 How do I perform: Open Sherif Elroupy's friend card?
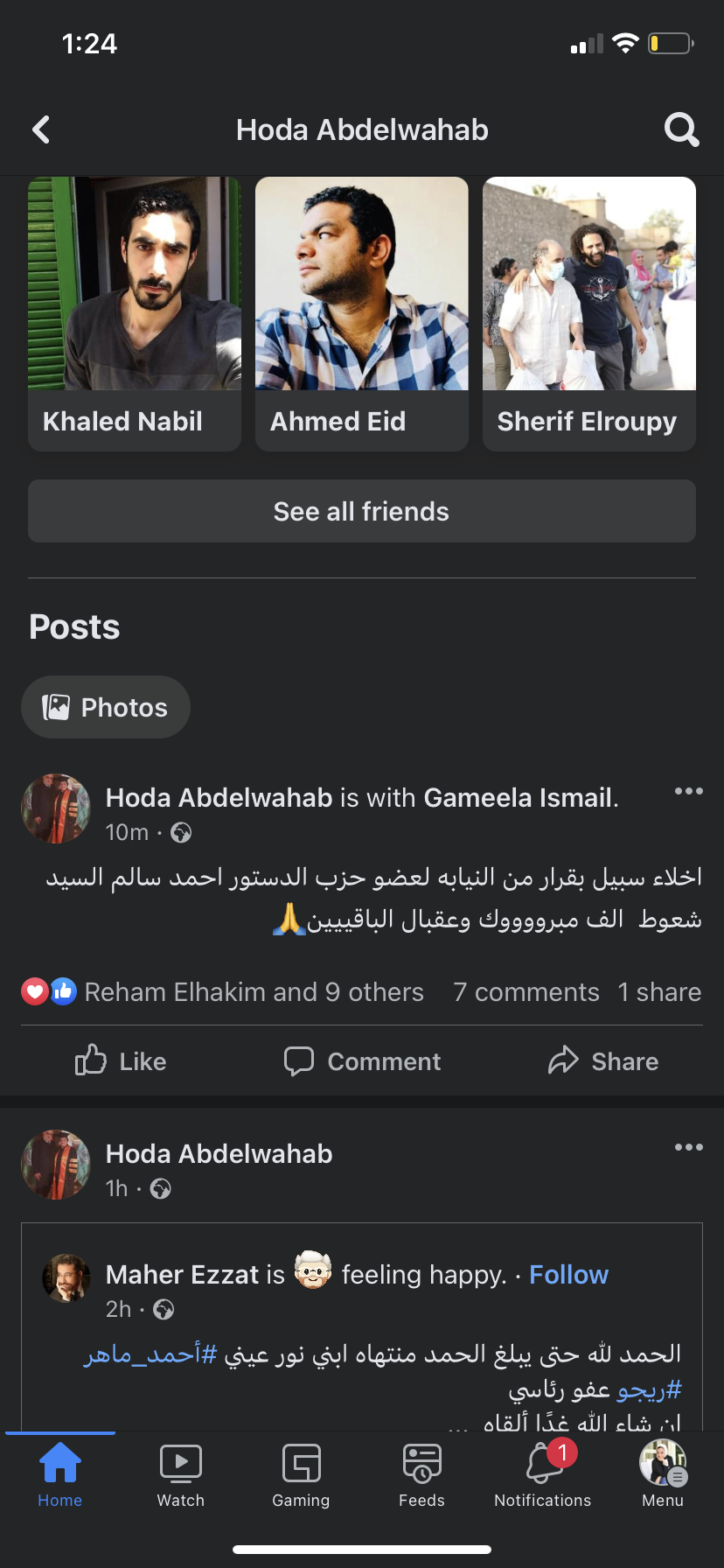coord(588,313)
